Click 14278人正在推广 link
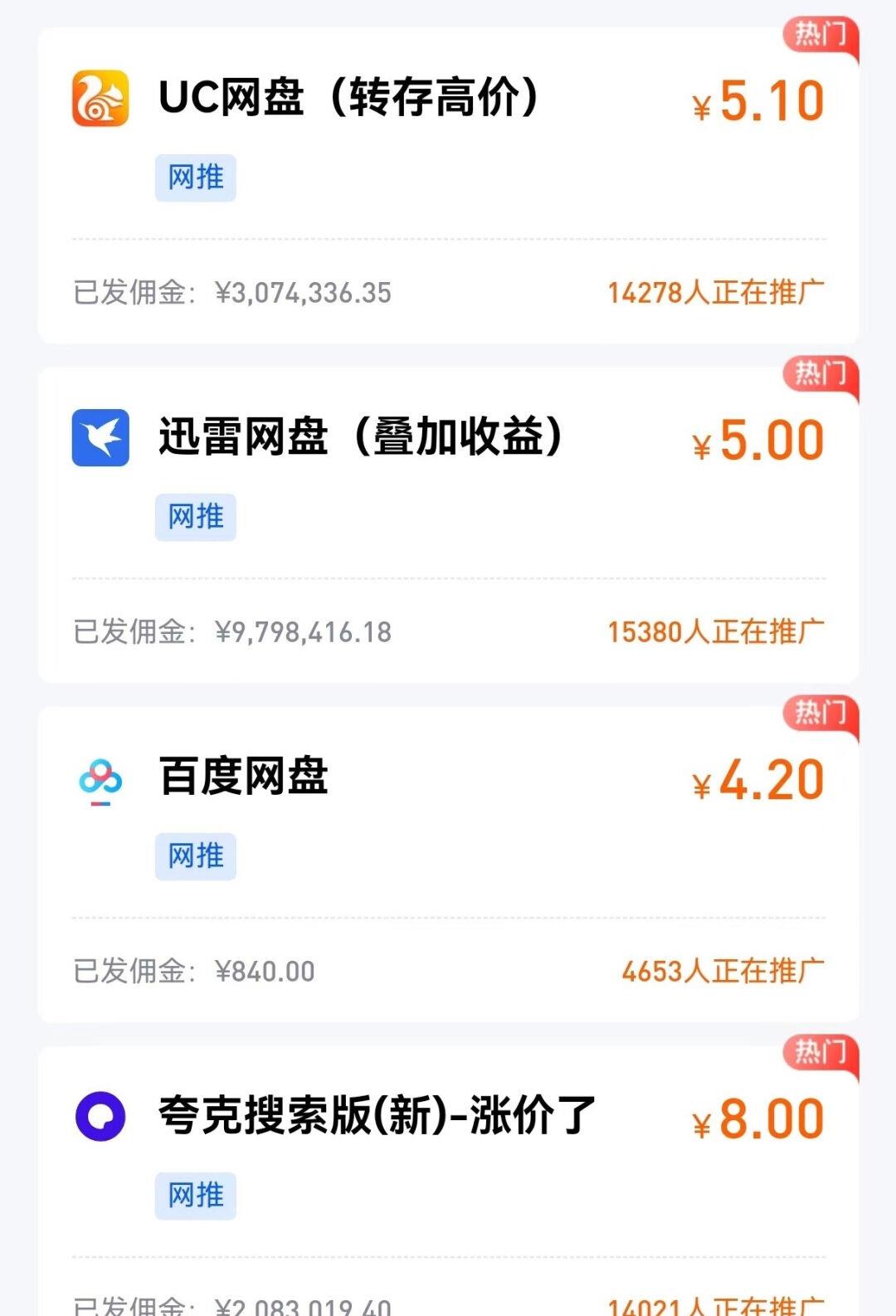 pos(715,292)
